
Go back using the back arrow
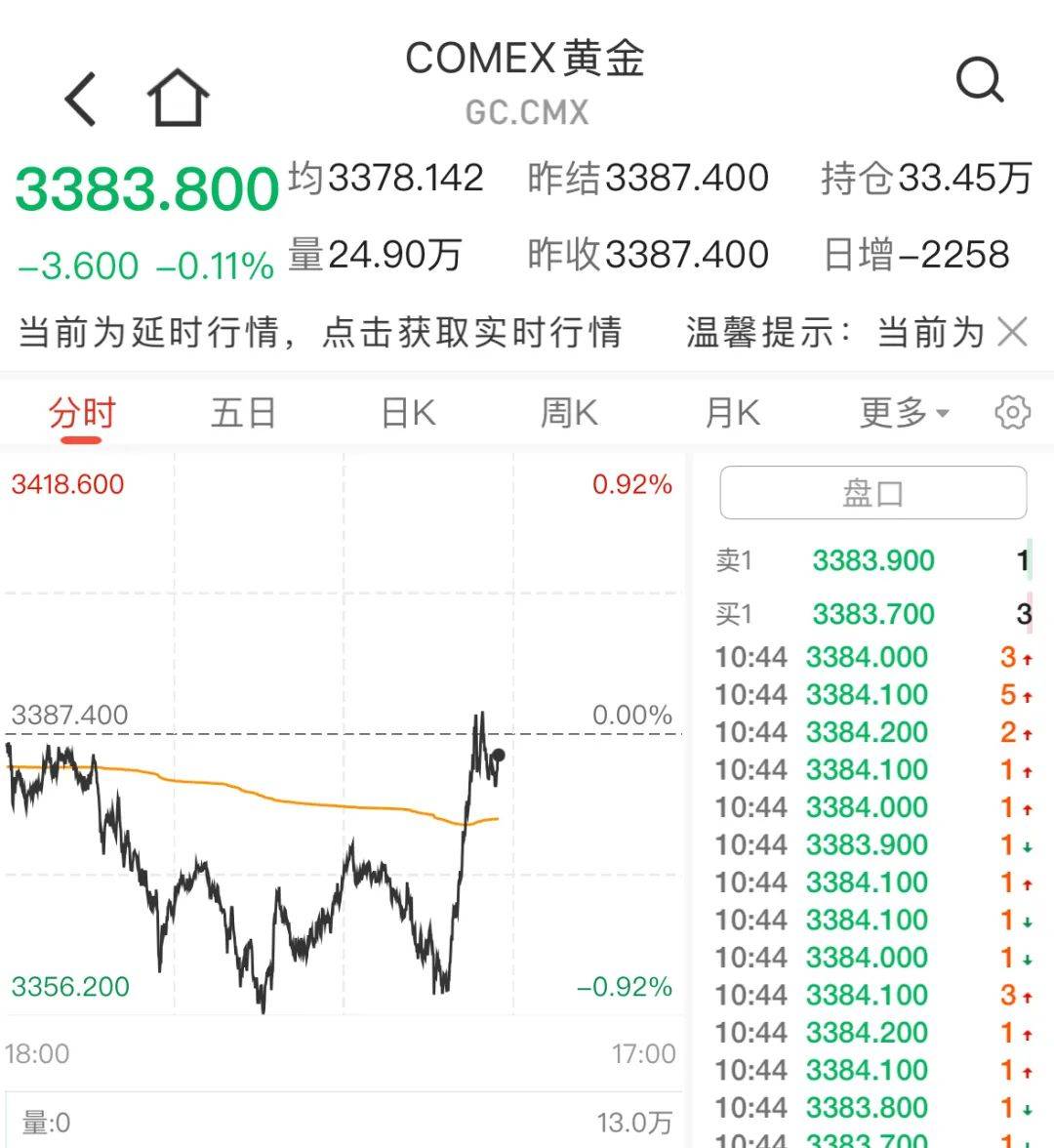(x=82, y=99)
